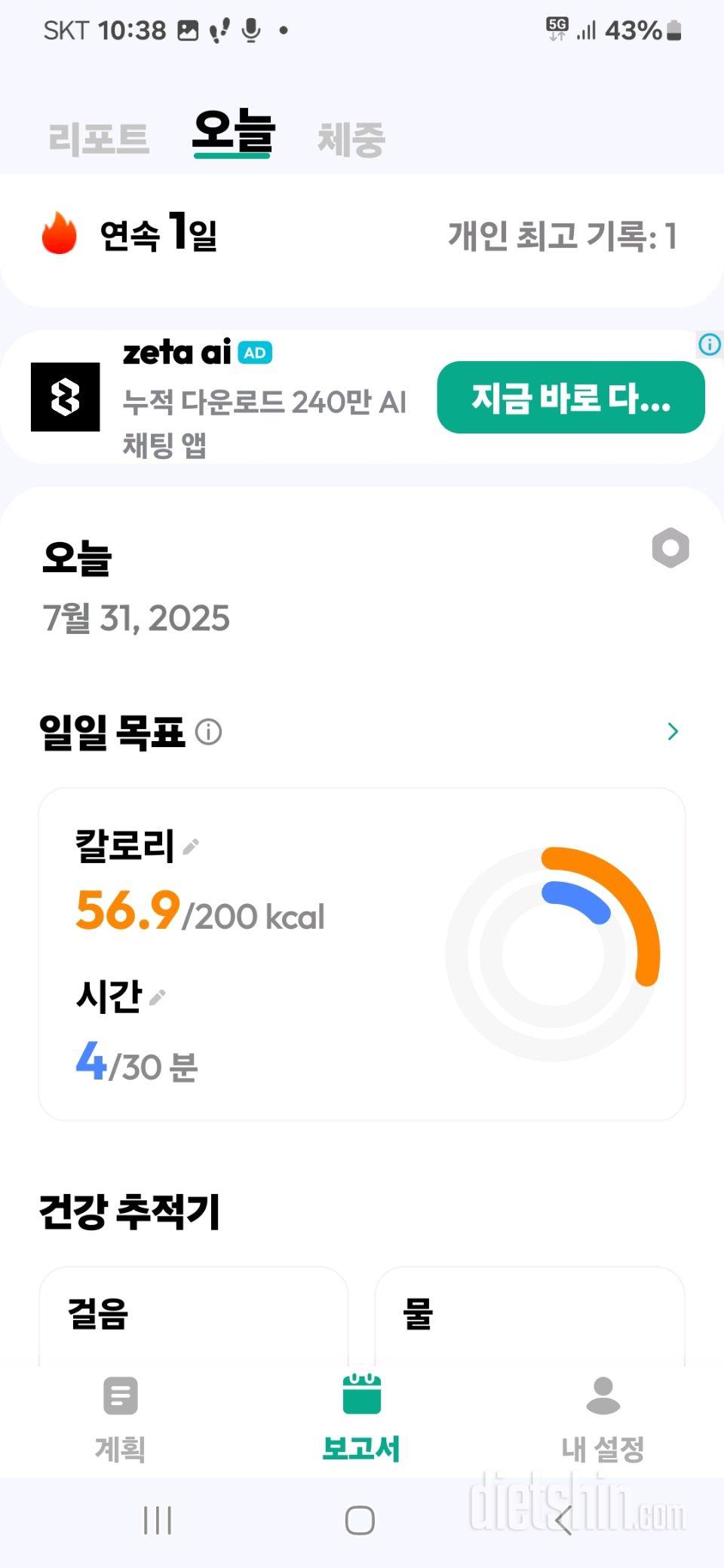The image size is (724, 1568).
Task: Expand 일일 목표 with the arrow
Action: 673,731
